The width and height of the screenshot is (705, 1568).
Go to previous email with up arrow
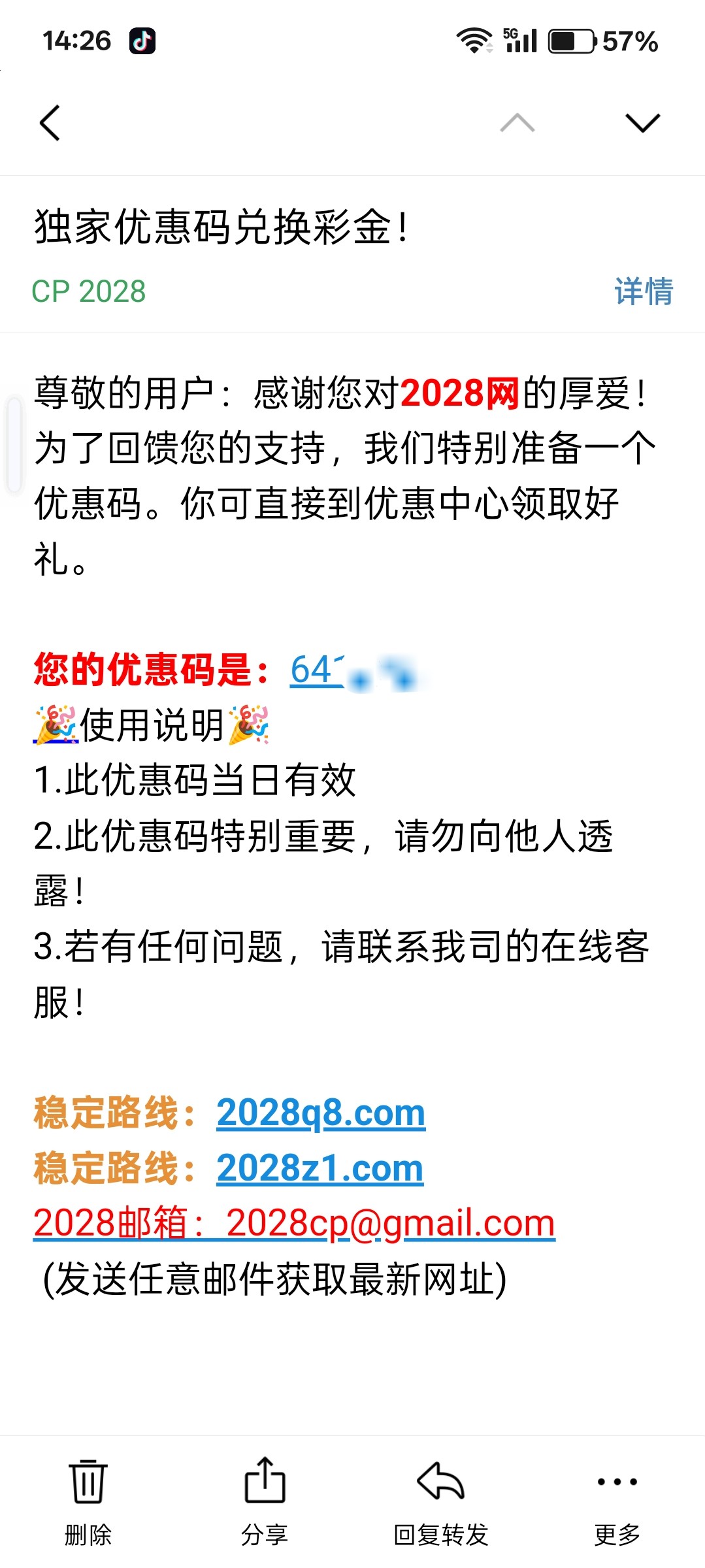tap(517, 123)
